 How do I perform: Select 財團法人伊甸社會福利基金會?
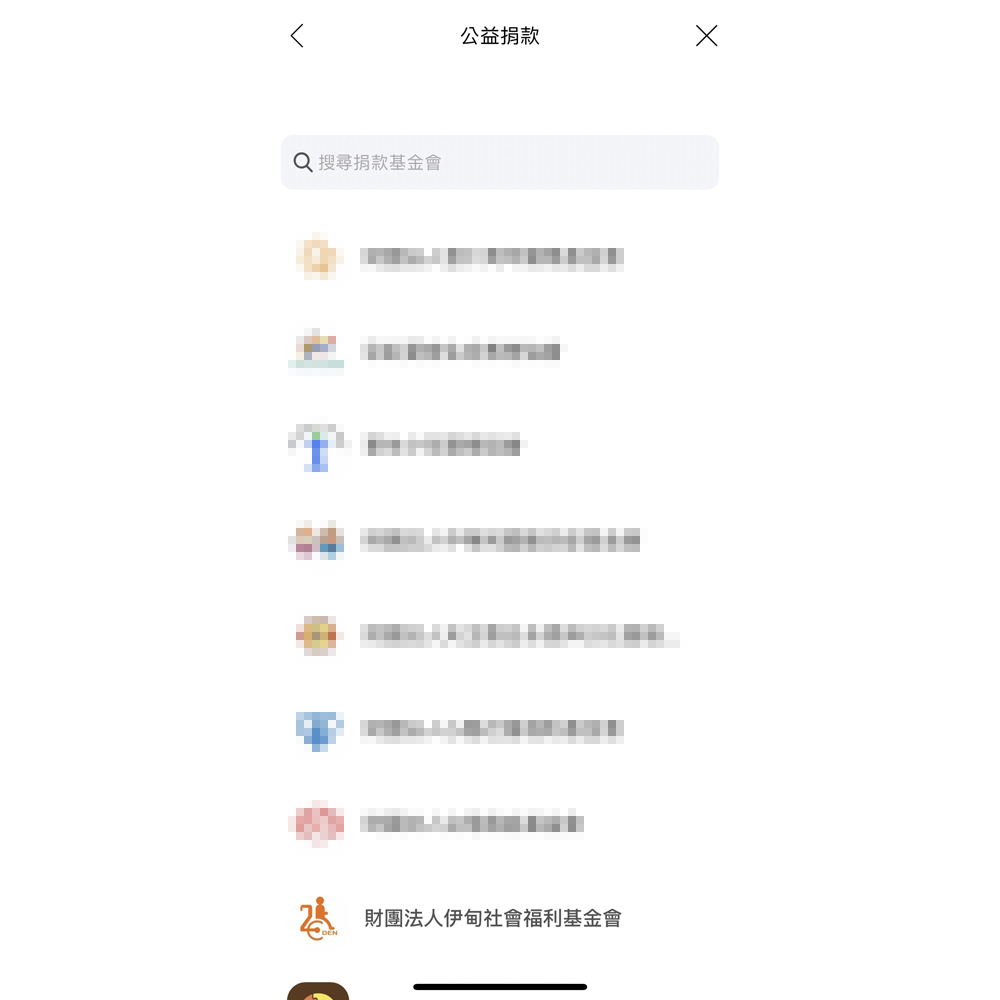(x=492, y=918)
